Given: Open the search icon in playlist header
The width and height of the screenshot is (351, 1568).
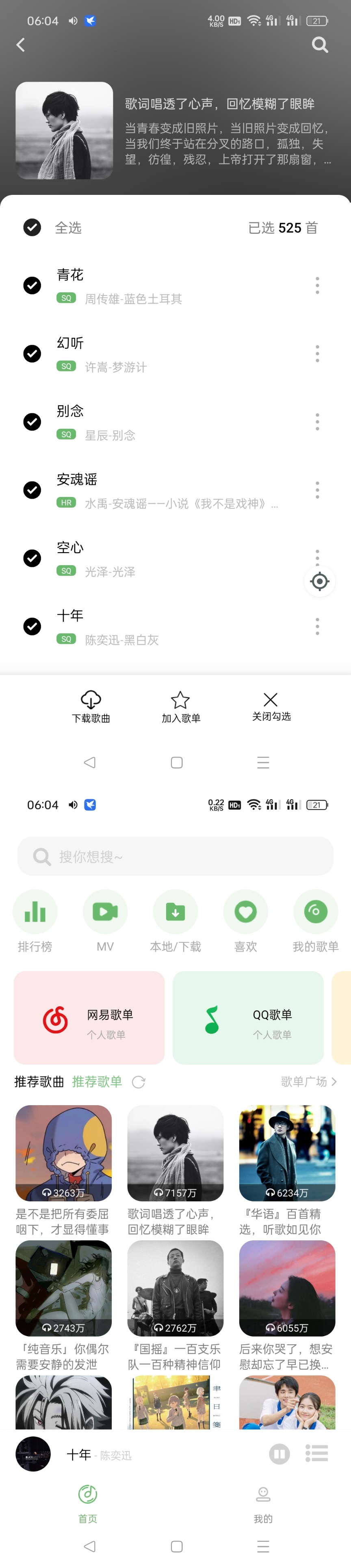Looking at the screenshot, I should coord(319,44).
